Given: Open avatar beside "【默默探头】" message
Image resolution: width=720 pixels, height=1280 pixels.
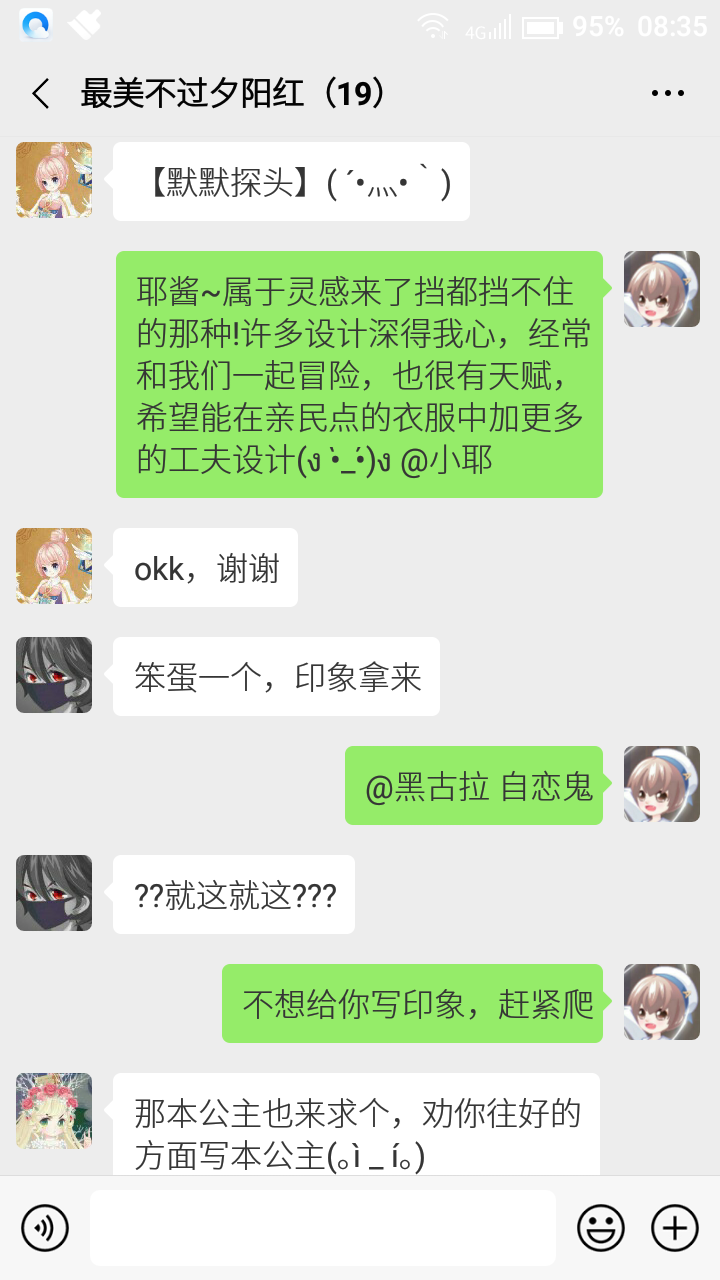Looking at the screenshot, I should [54, 180].
